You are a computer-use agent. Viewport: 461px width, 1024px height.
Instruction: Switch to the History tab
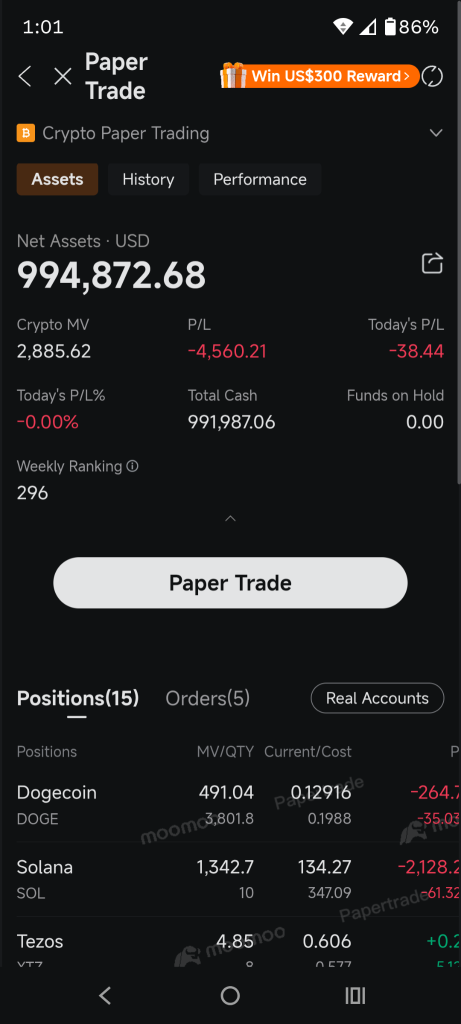coord(148,180)
